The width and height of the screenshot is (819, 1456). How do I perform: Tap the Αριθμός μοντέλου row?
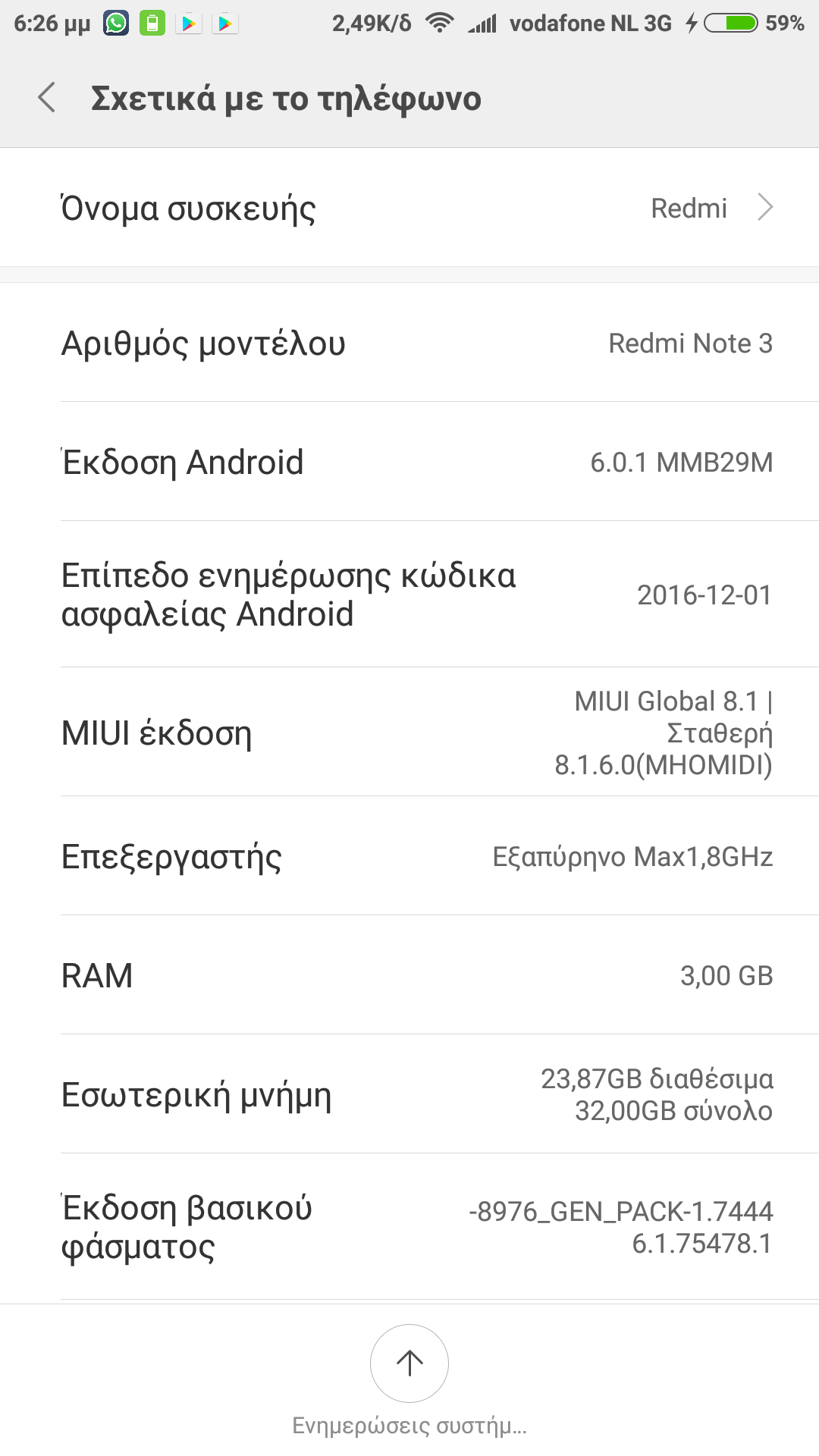click(x=409, y=343)
